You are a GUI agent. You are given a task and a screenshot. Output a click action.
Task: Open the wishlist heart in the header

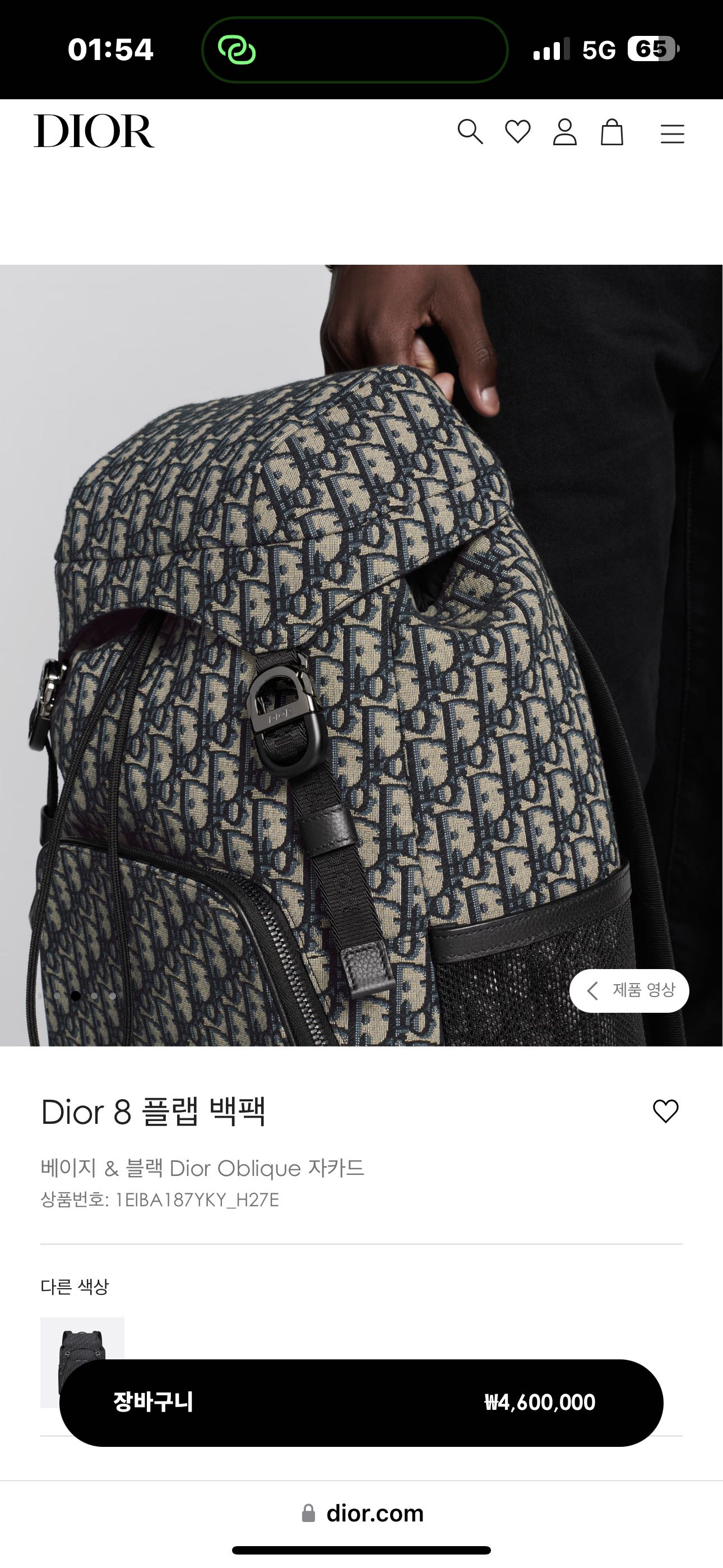(517, 132)
